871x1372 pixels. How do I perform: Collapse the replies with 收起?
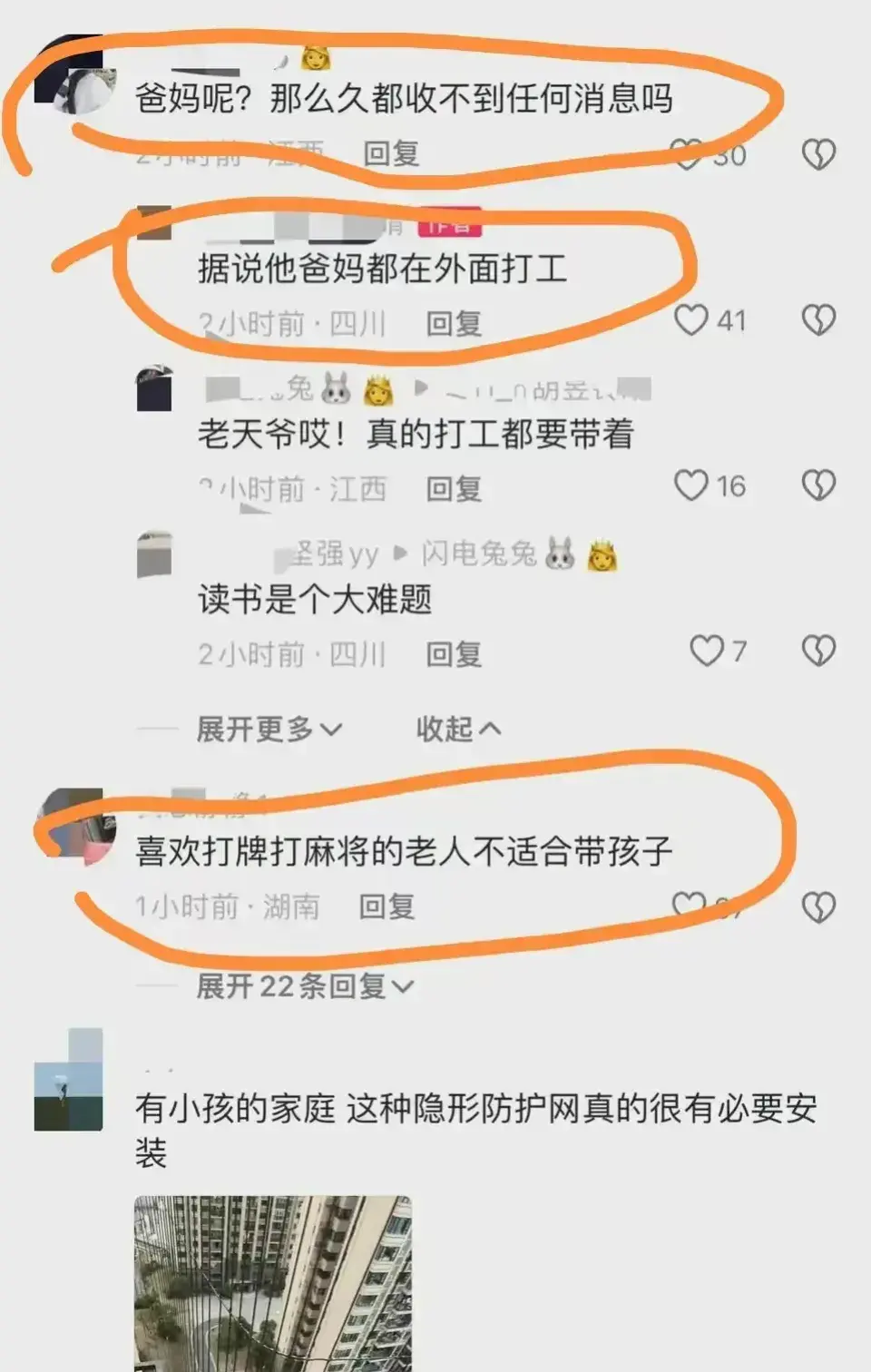(x=457, y=729)
